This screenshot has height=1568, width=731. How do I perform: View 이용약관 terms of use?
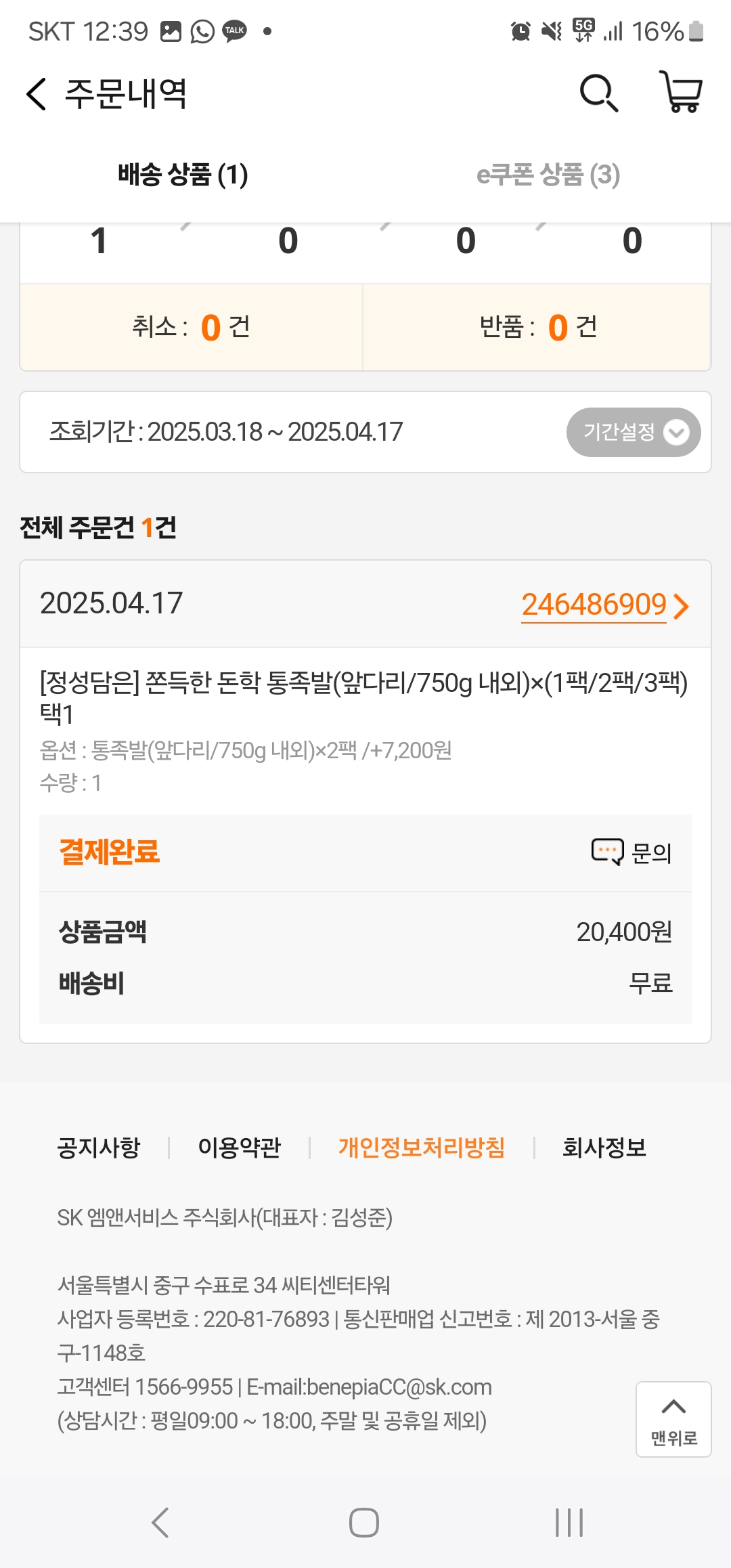[x=239, y=1148]
